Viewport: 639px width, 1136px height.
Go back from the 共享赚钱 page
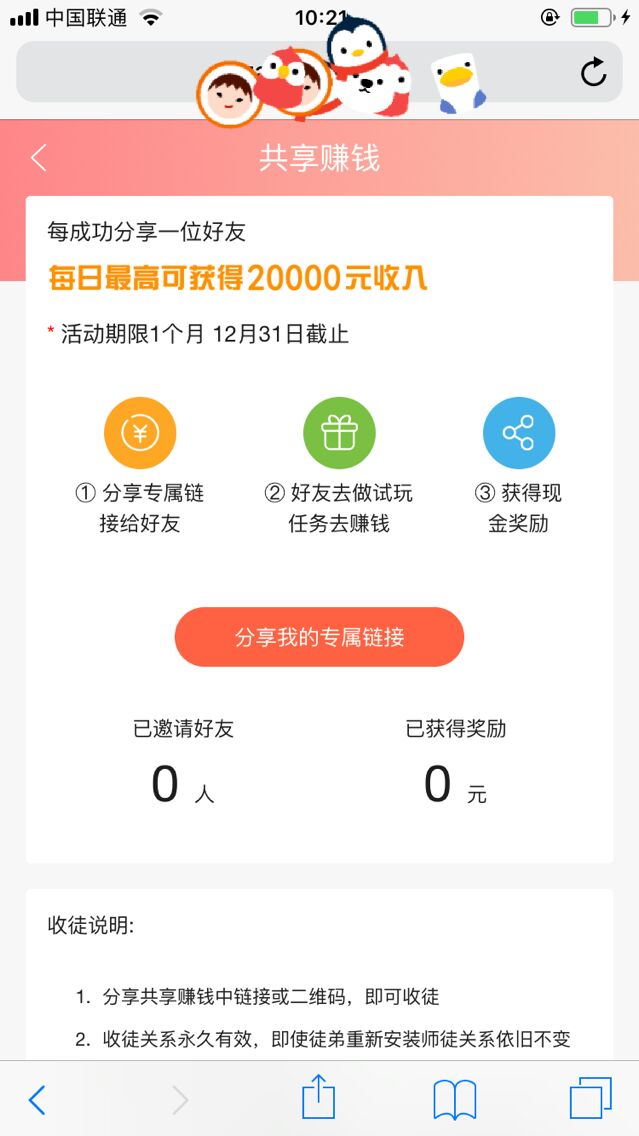pyautogui.click(x=38, y=158)
